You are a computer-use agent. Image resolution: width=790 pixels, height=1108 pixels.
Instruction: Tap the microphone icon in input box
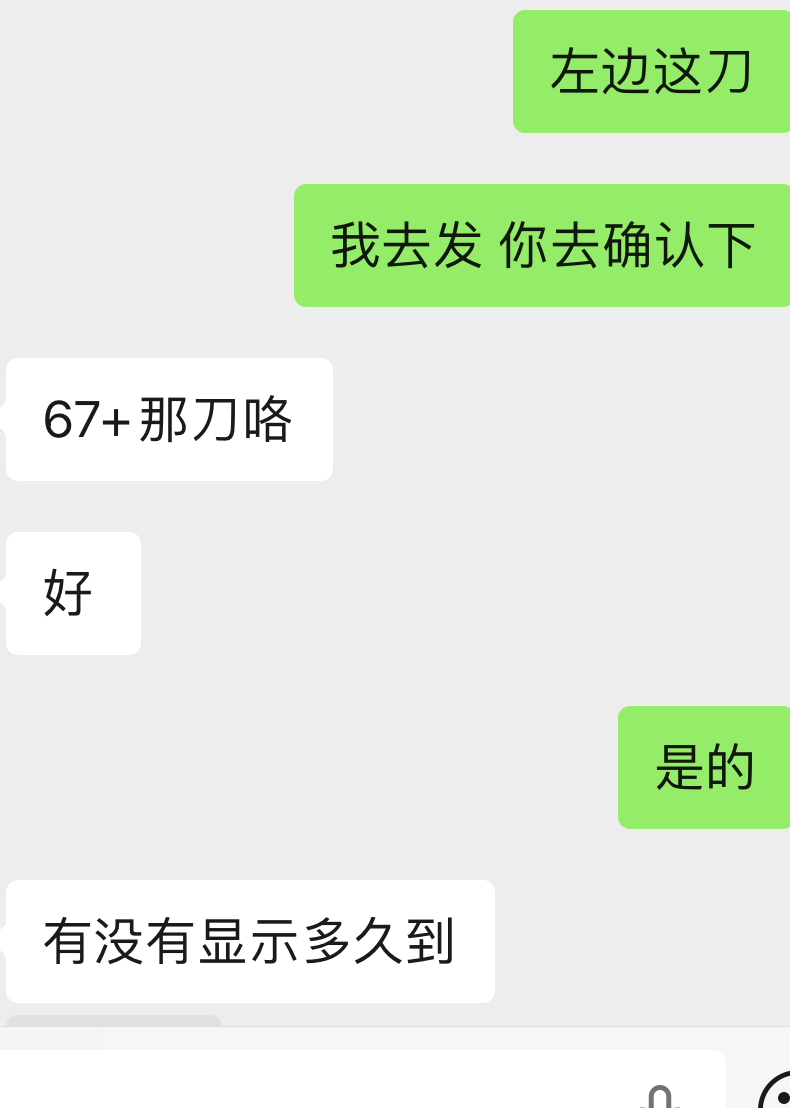click(x=659, y=1097)
